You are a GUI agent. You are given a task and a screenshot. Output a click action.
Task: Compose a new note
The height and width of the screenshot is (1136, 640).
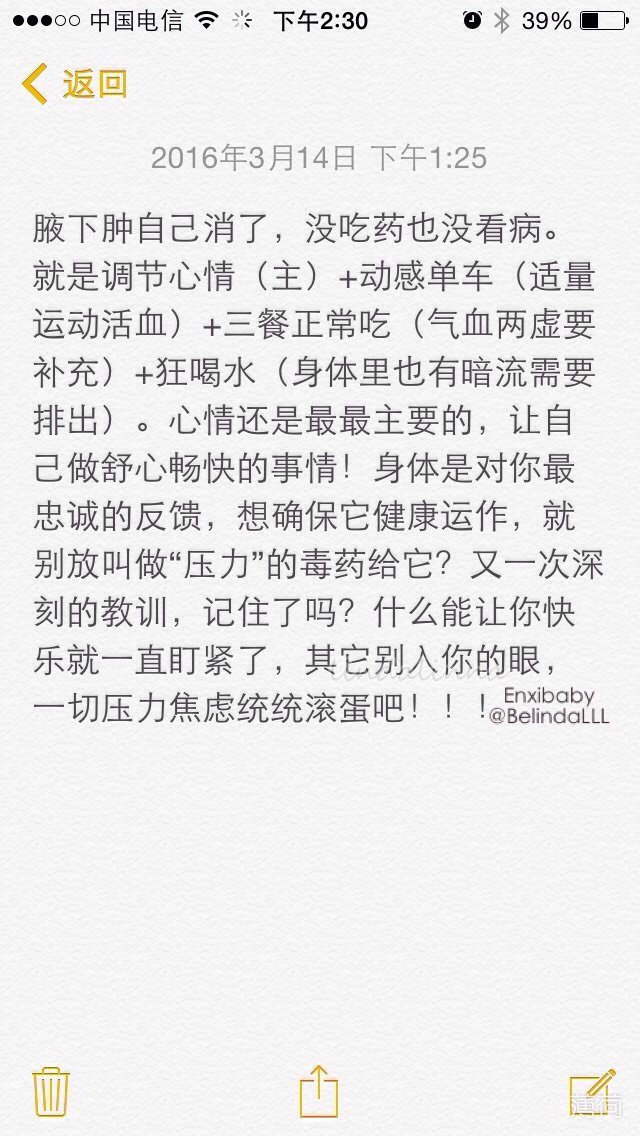593,1091
